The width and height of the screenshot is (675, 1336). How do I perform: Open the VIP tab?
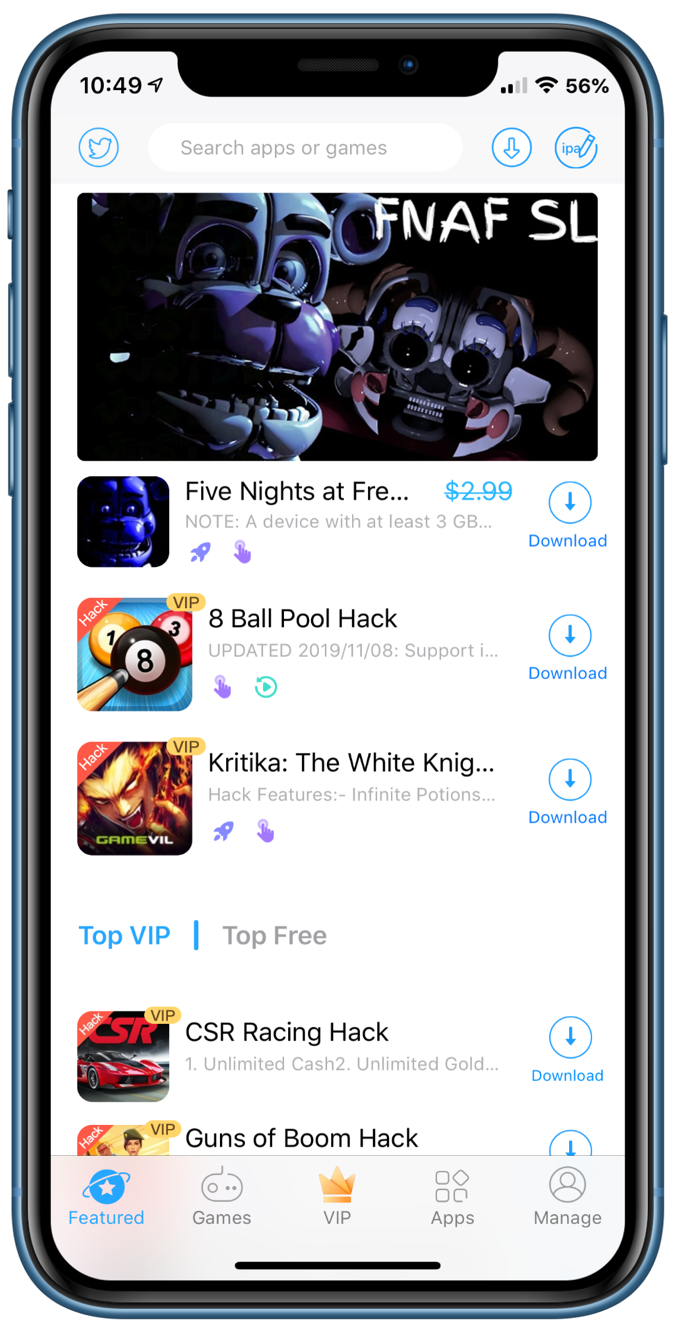337,1197
